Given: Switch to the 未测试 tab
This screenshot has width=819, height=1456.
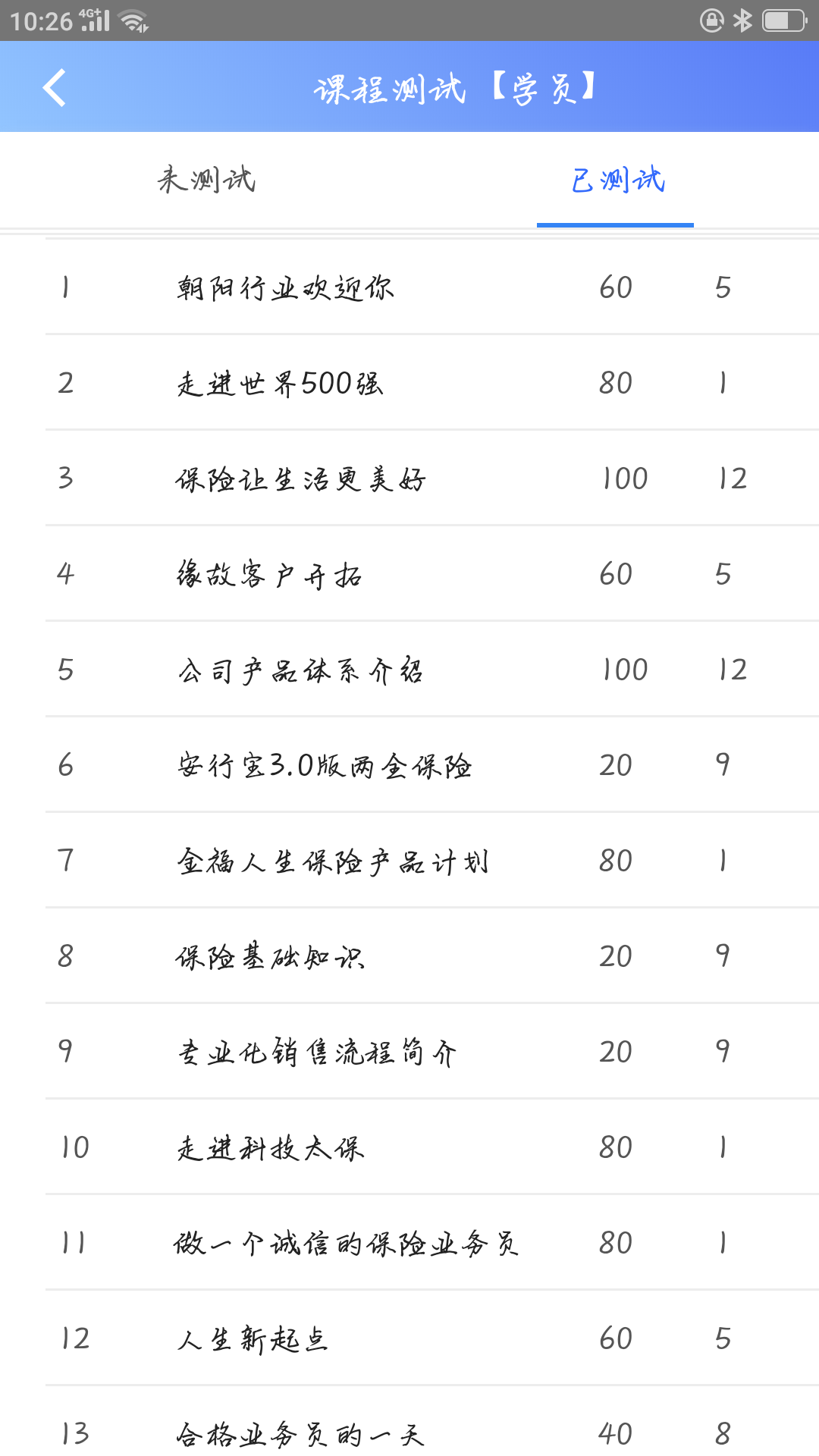Looking at the screenshot, I should 206,180.
